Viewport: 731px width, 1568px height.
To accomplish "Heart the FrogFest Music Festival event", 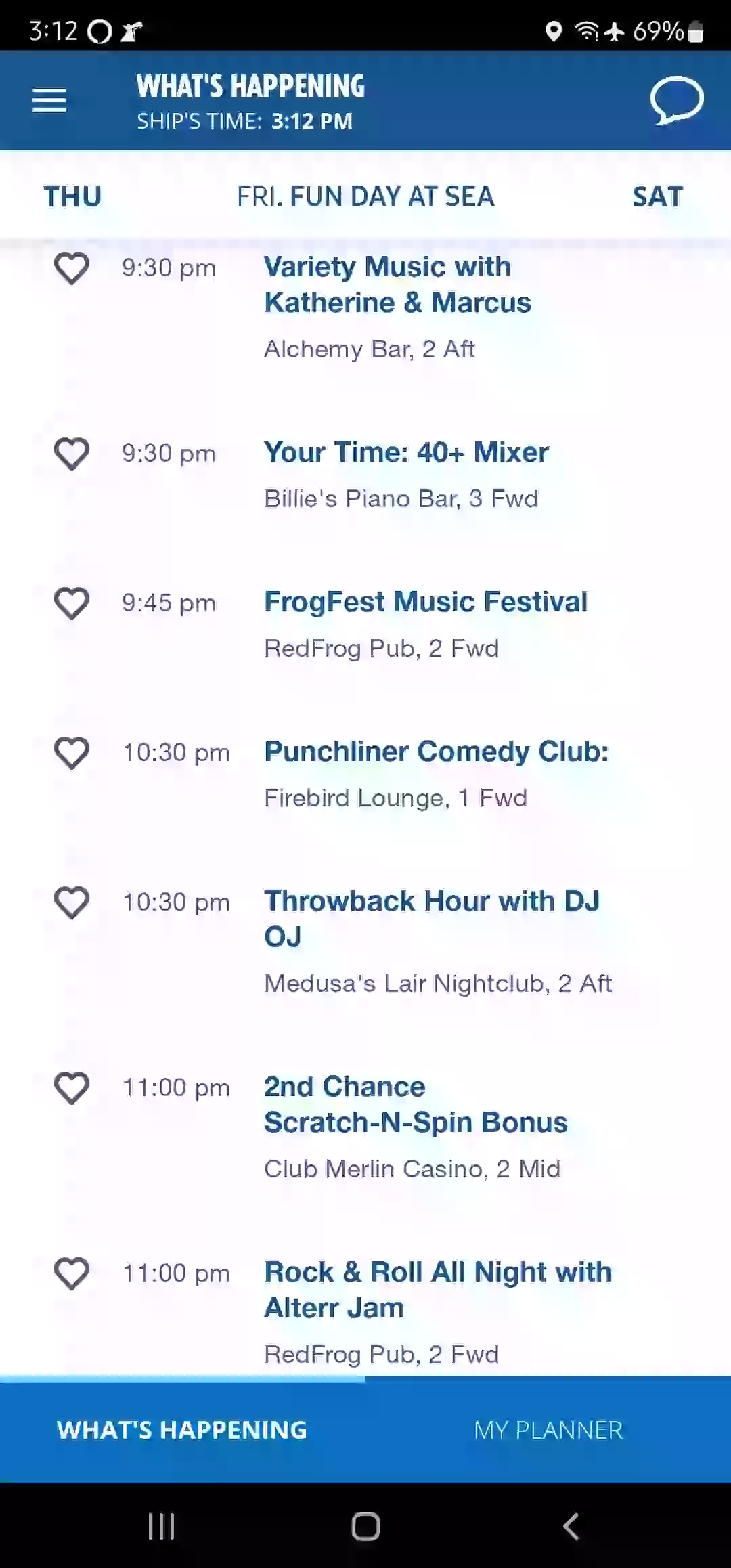I will click(x=72, y=603).
